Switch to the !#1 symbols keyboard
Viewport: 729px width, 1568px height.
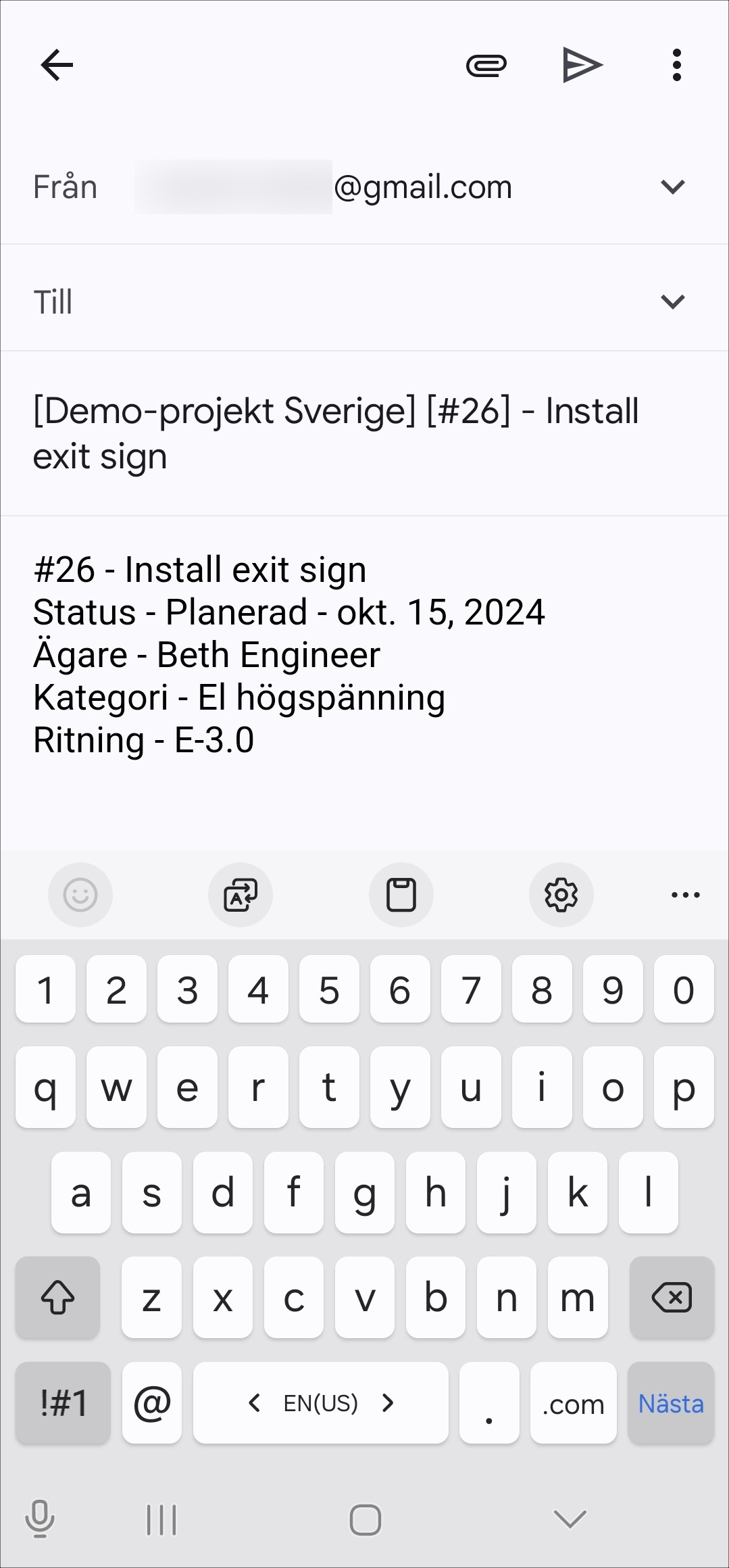[x=63, y=1403]
